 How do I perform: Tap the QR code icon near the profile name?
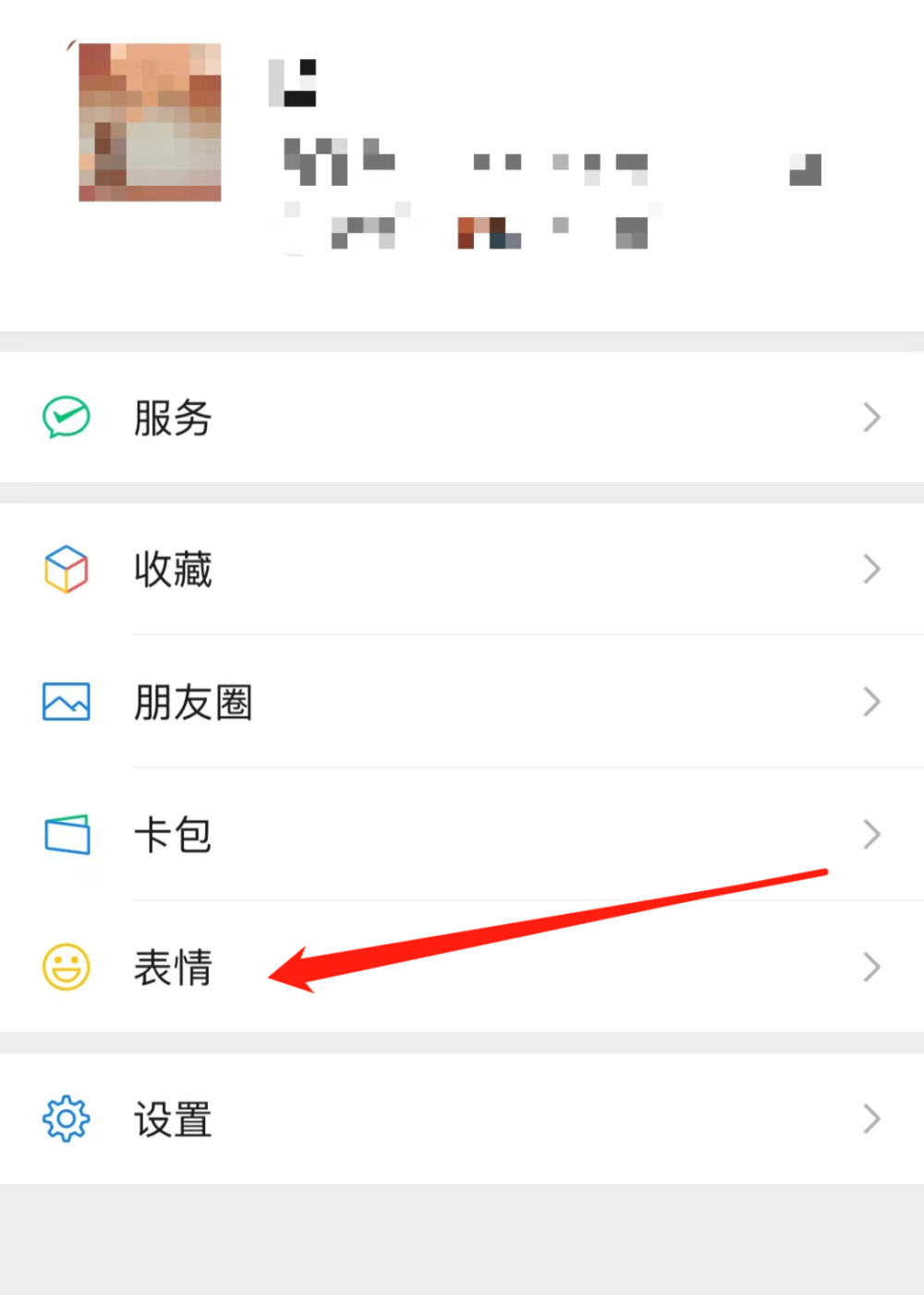pyautogui.click(x=804, y=171)
